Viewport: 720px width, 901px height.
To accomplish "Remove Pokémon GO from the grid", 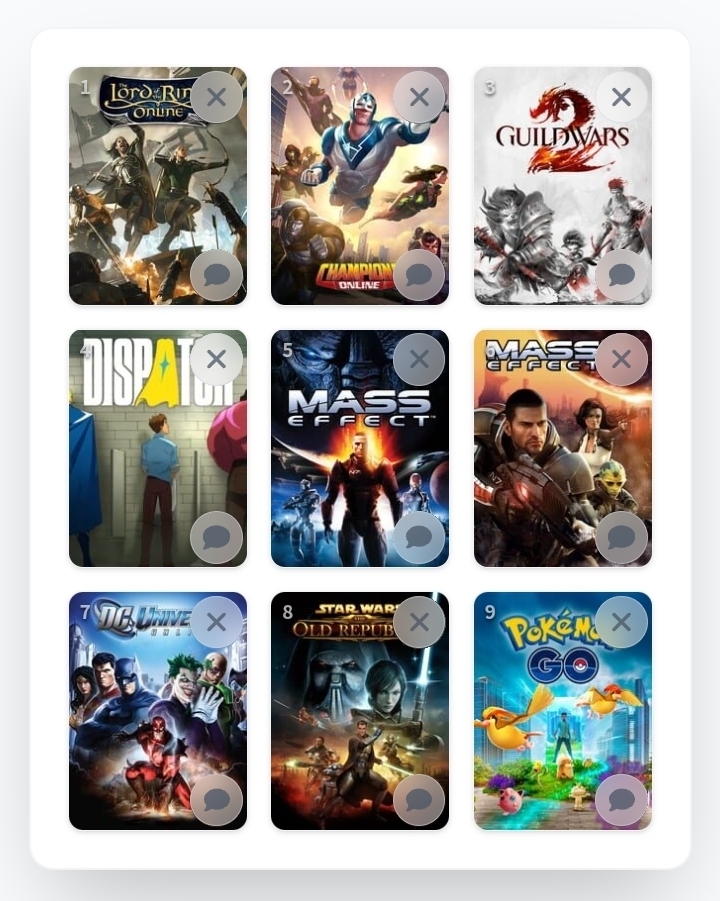I will click(x=621, y=622).
